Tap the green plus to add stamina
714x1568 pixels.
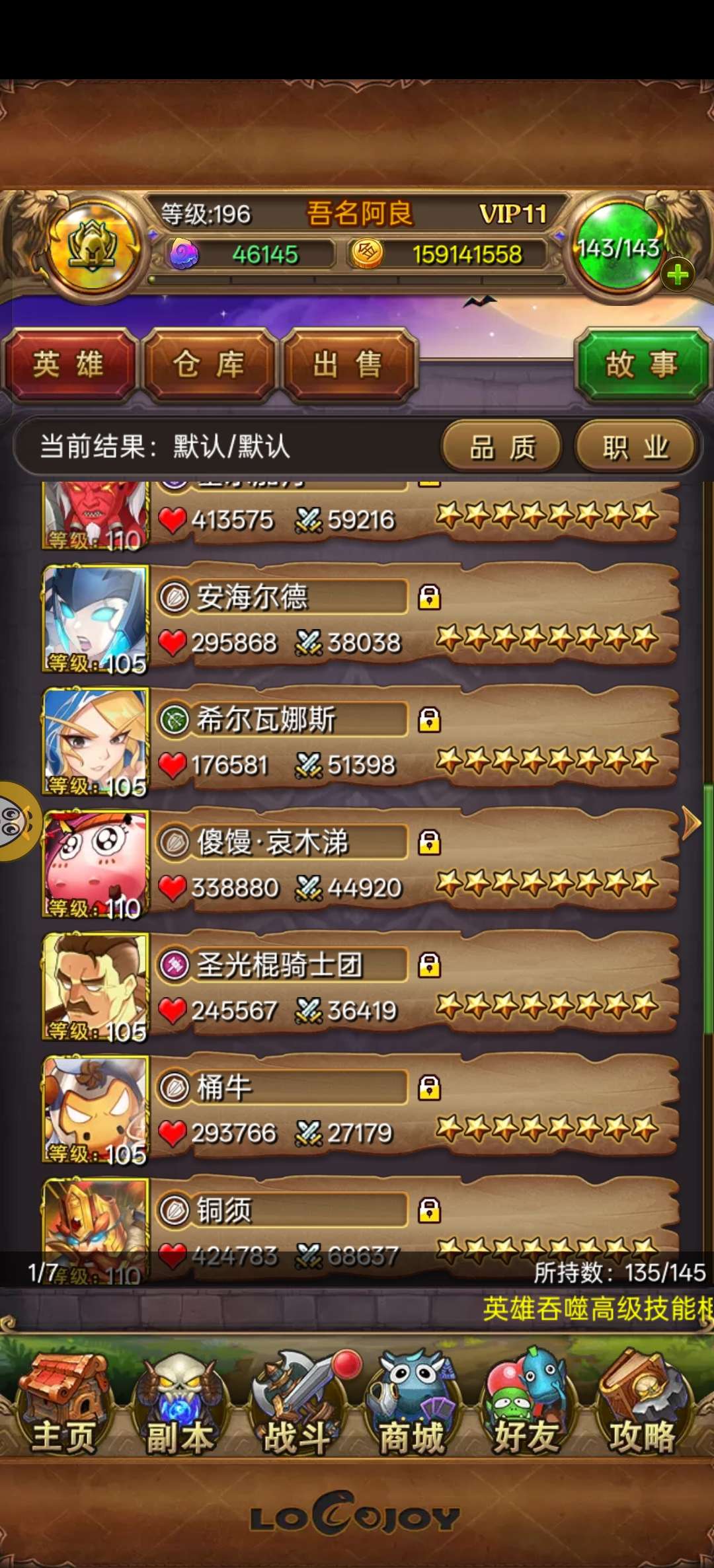(678, 275)
